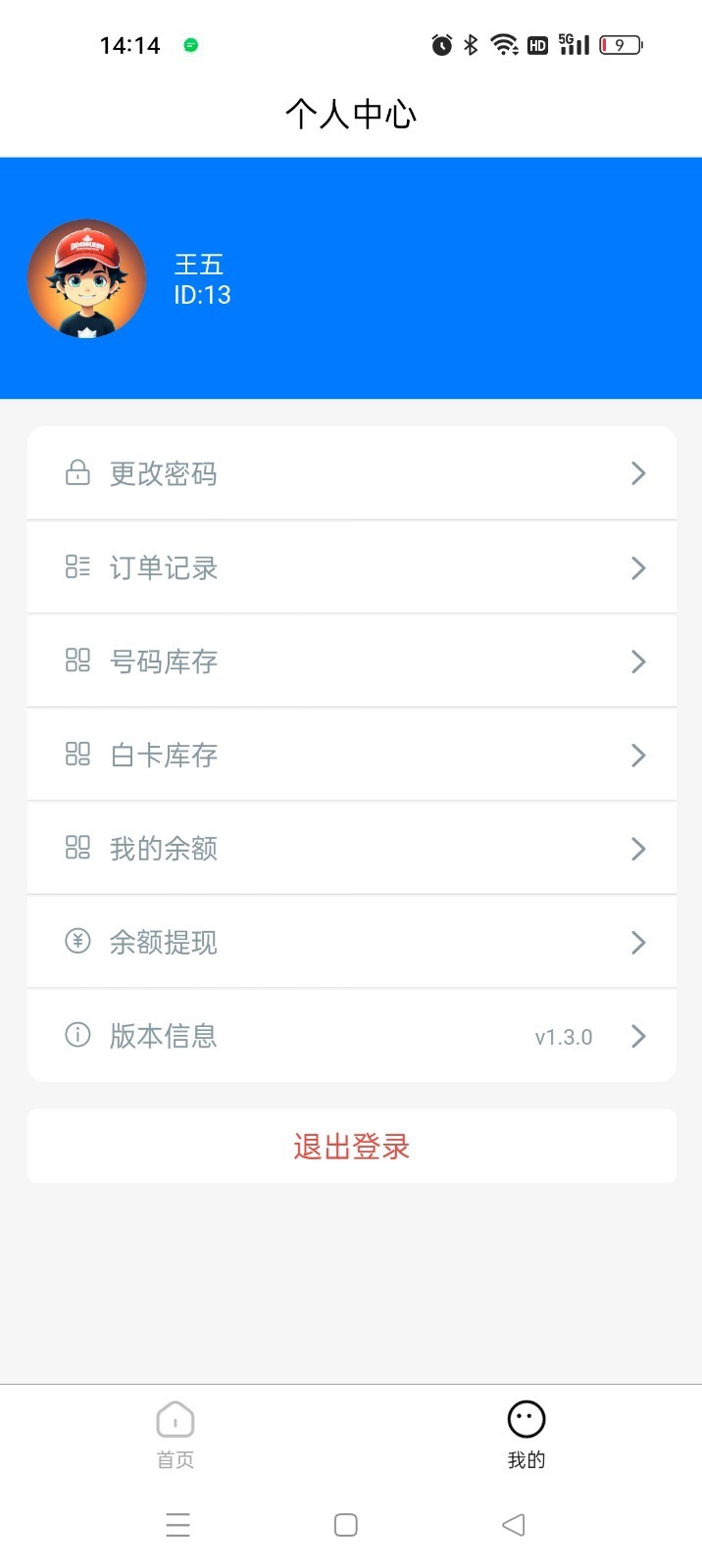This screenshot has height=1568, width=702.
Task: Select the 我的 tab
Action: tap(526, 1434)
